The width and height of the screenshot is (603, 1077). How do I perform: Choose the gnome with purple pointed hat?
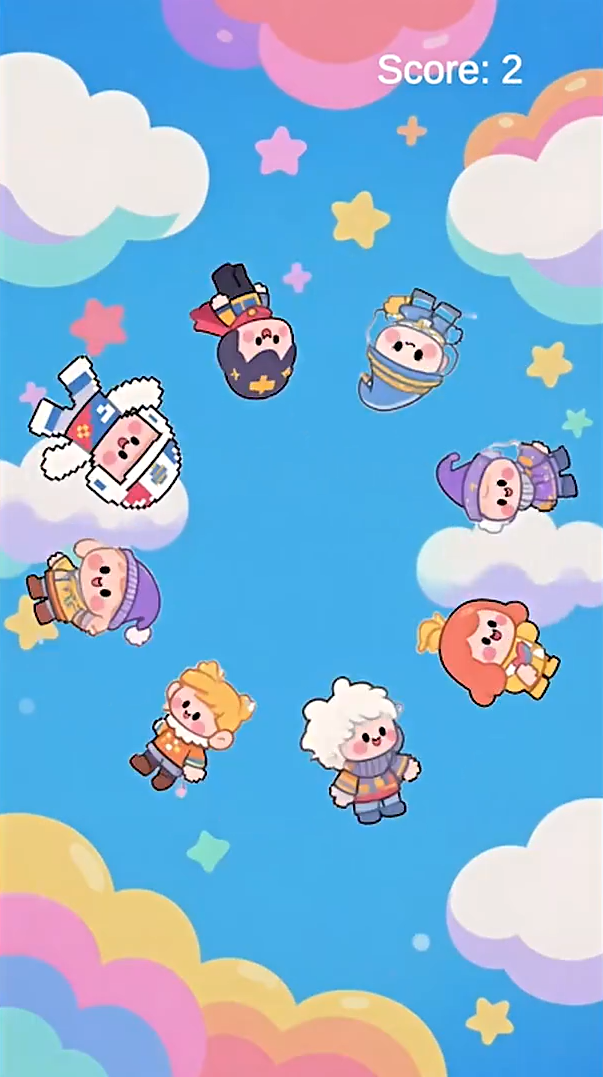(x=504, y=483)
